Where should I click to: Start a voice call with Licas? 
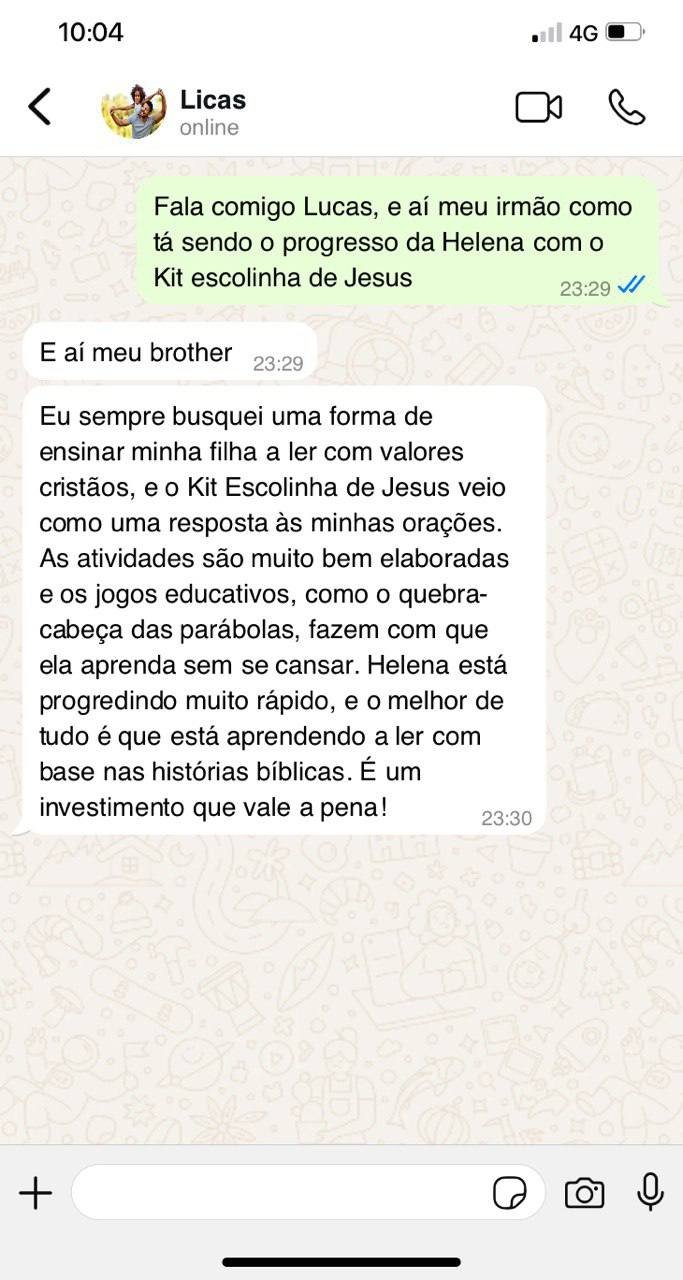click(x=627, y=107)
